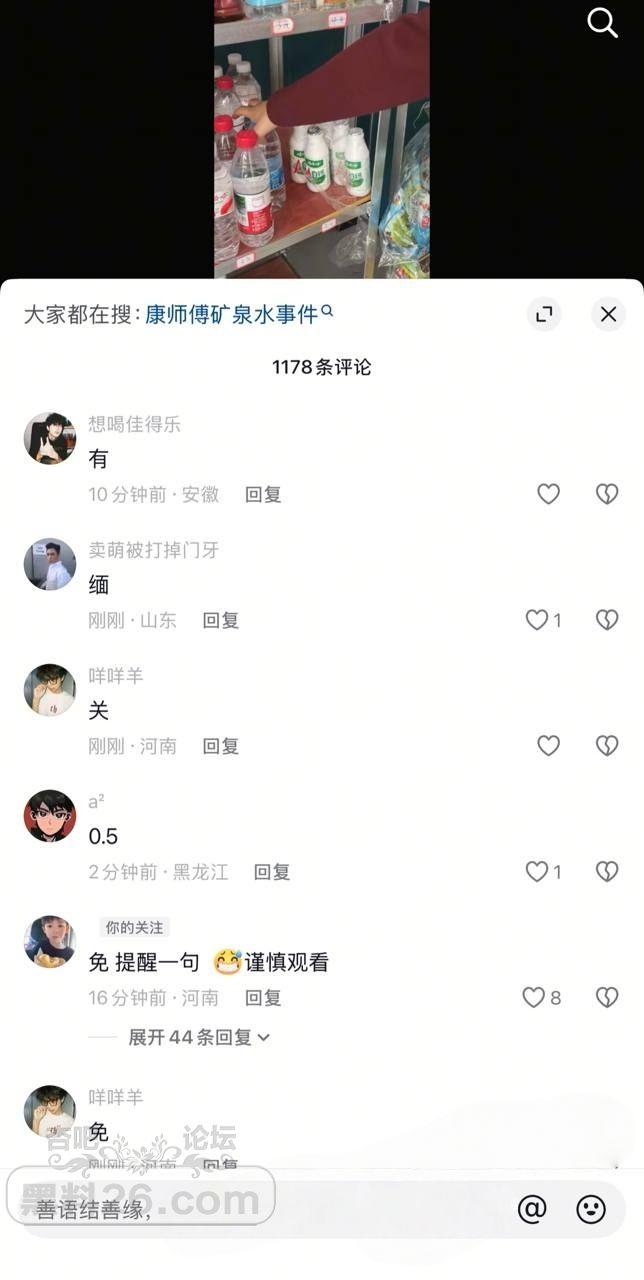Dislike the comment by a²

tap(607, 872)
